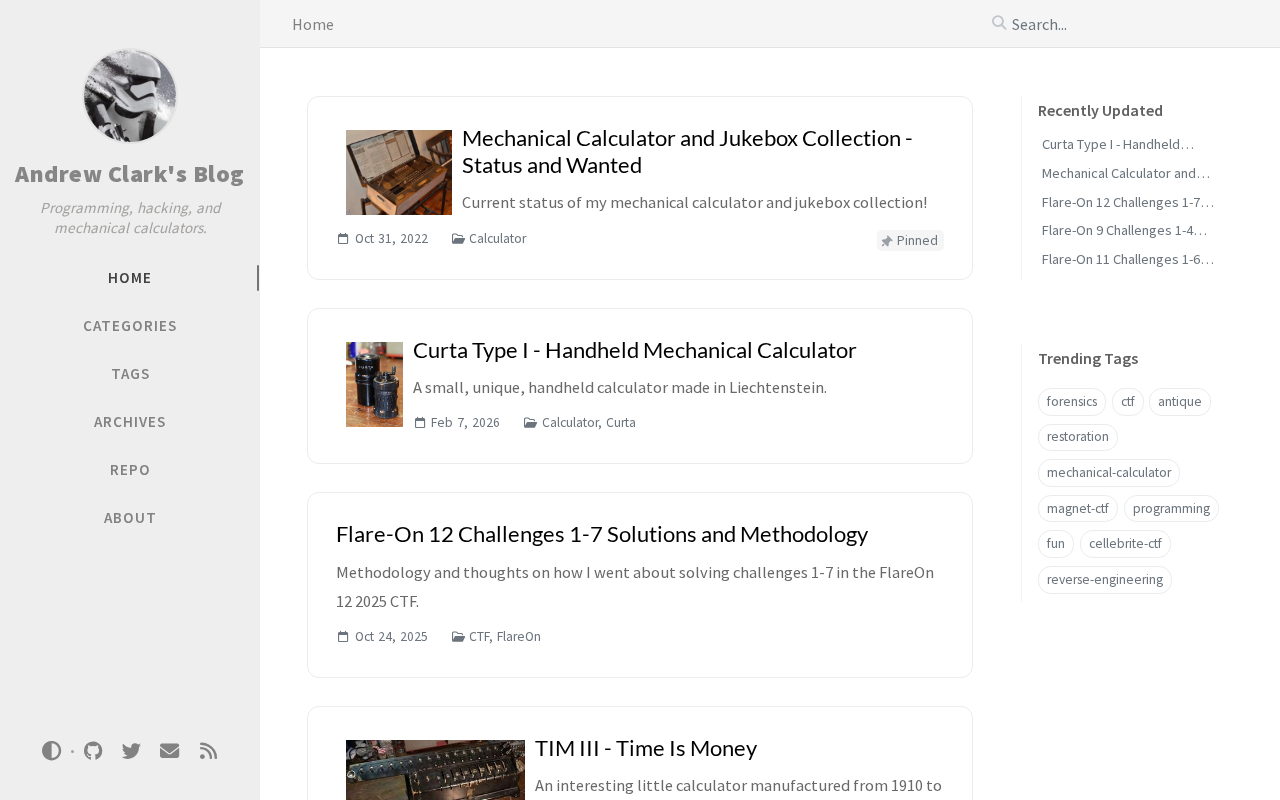Select the reverse-engineering tag chip
Screen dimensions: 1280x800
pyautogui.click(x=1104, y=580)
